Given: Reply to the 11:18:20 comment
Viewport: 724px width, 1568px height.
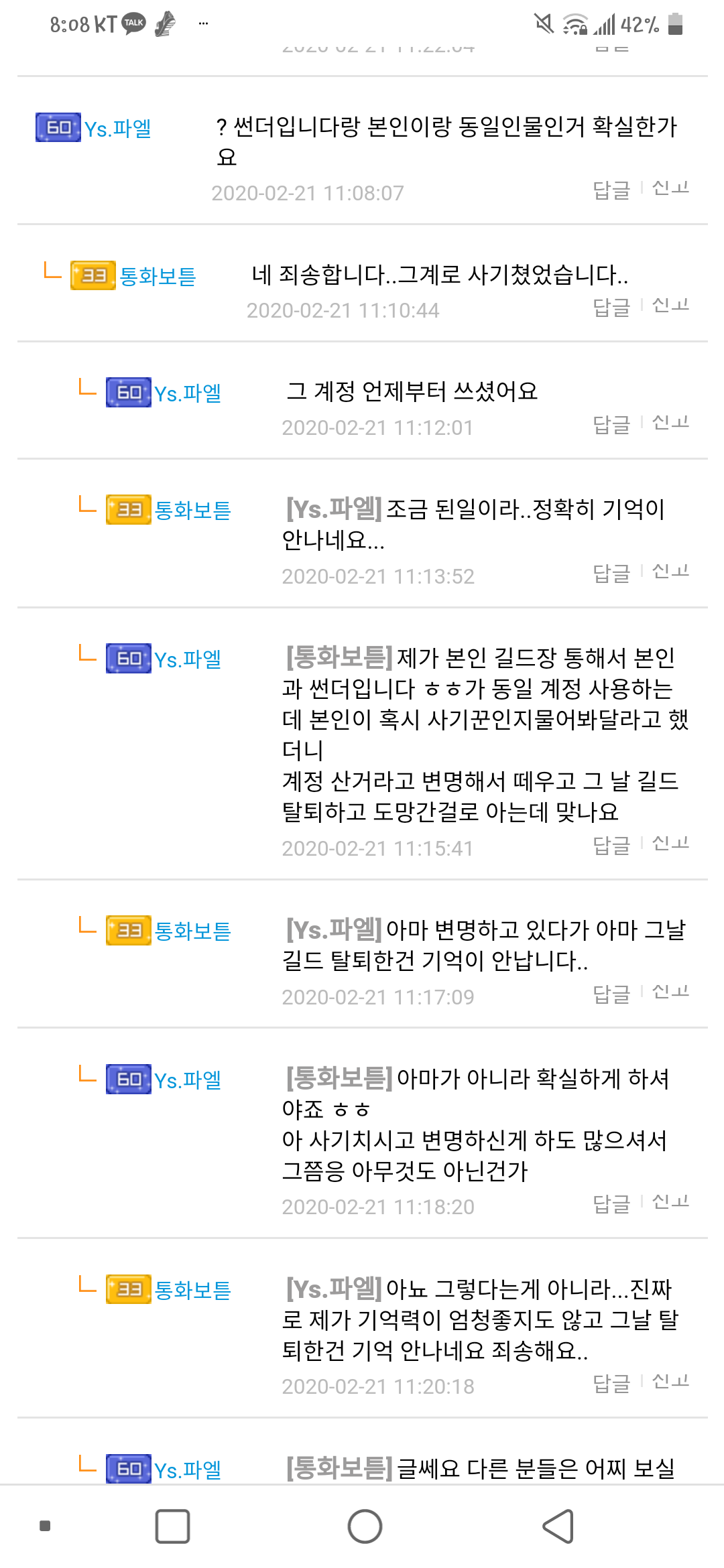Looking at the screenshot, I should (611, 1204).
